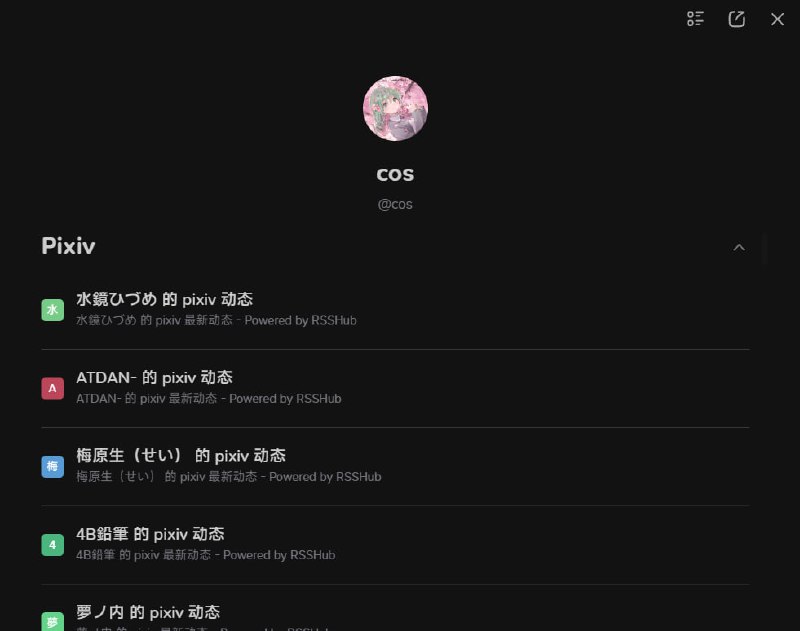Open 水鏡ひづめ 的 pixiv 动态 feed
Image resolution: width=800 pixels, height=631 pixels.
coord(164,299)
